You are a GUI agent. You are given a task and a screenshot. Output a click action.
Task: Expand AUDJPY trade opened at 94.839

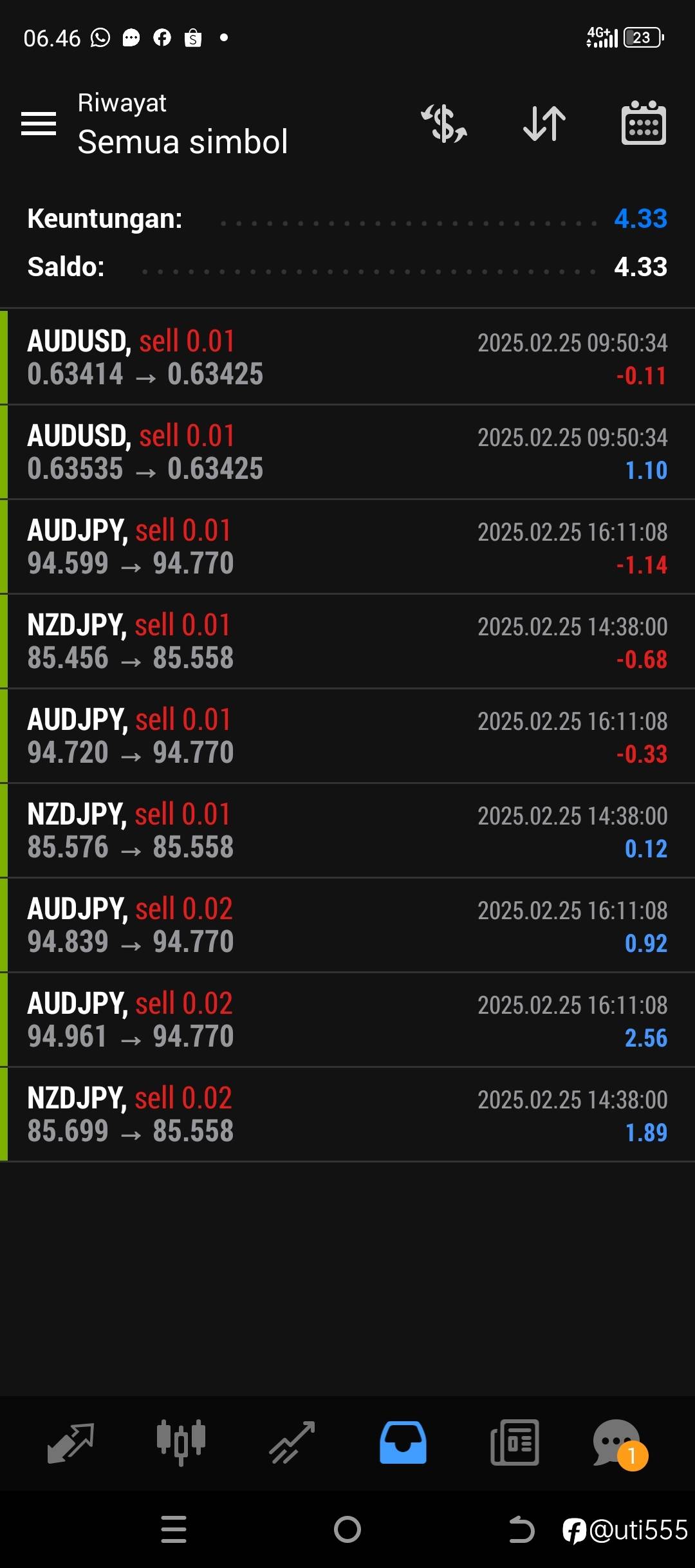(347, 925)
